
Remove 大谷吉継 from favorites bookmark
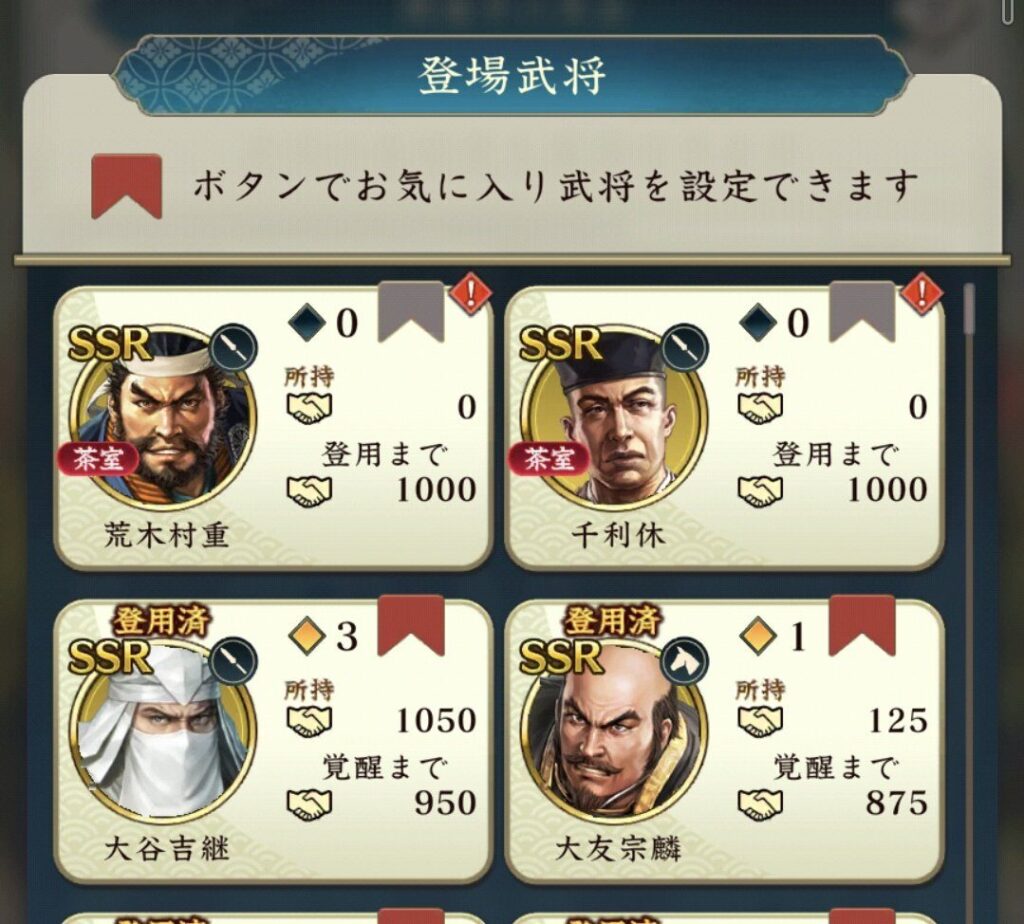tap(411, 622)
